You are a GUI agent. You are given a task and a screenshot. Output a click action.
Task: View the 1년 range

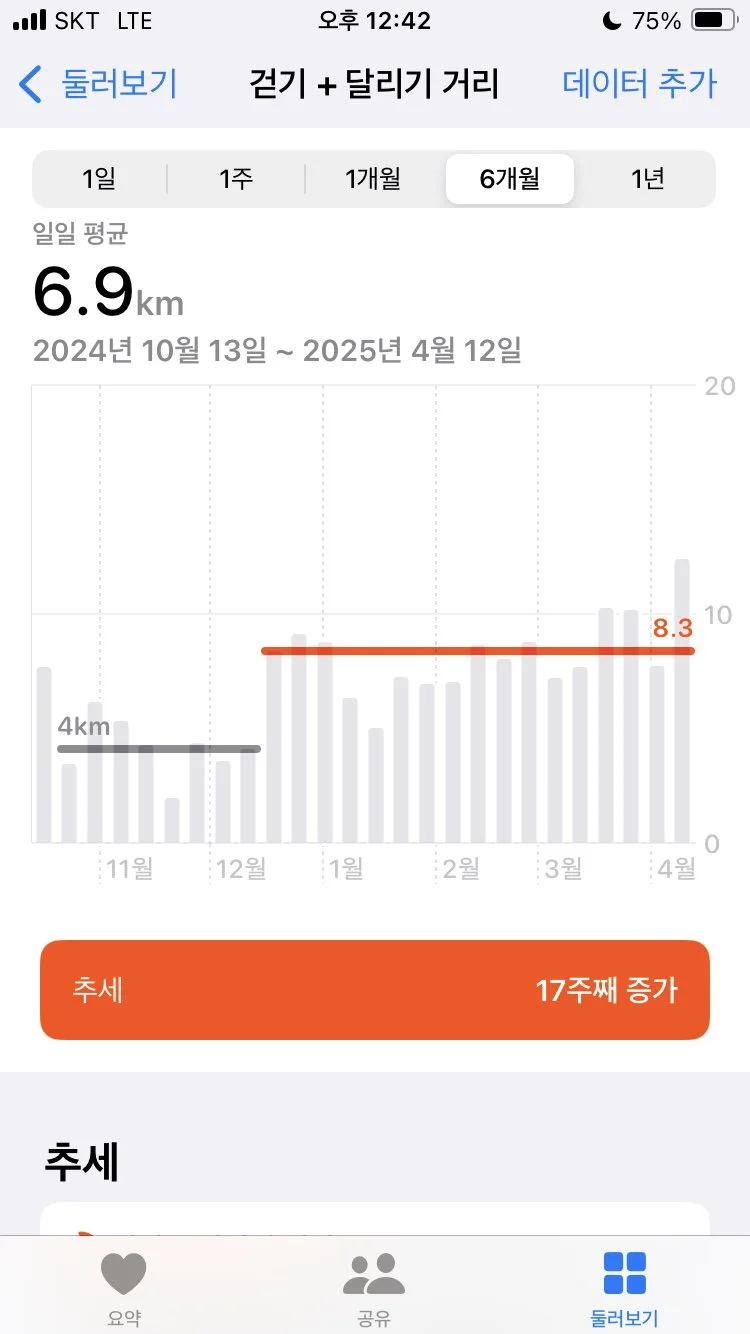pyautogui.click(x=648, y=179)
